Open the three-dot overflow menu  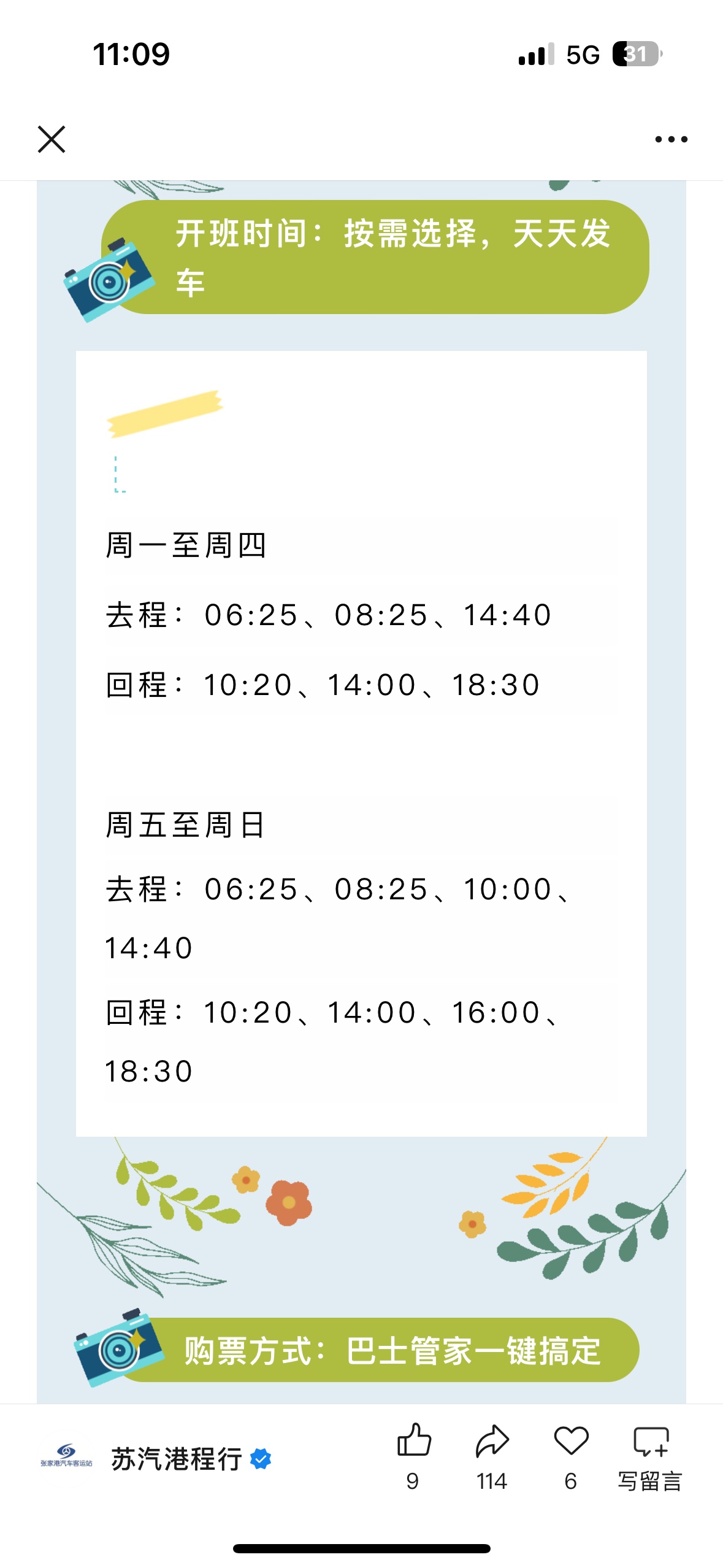(671, 139)
